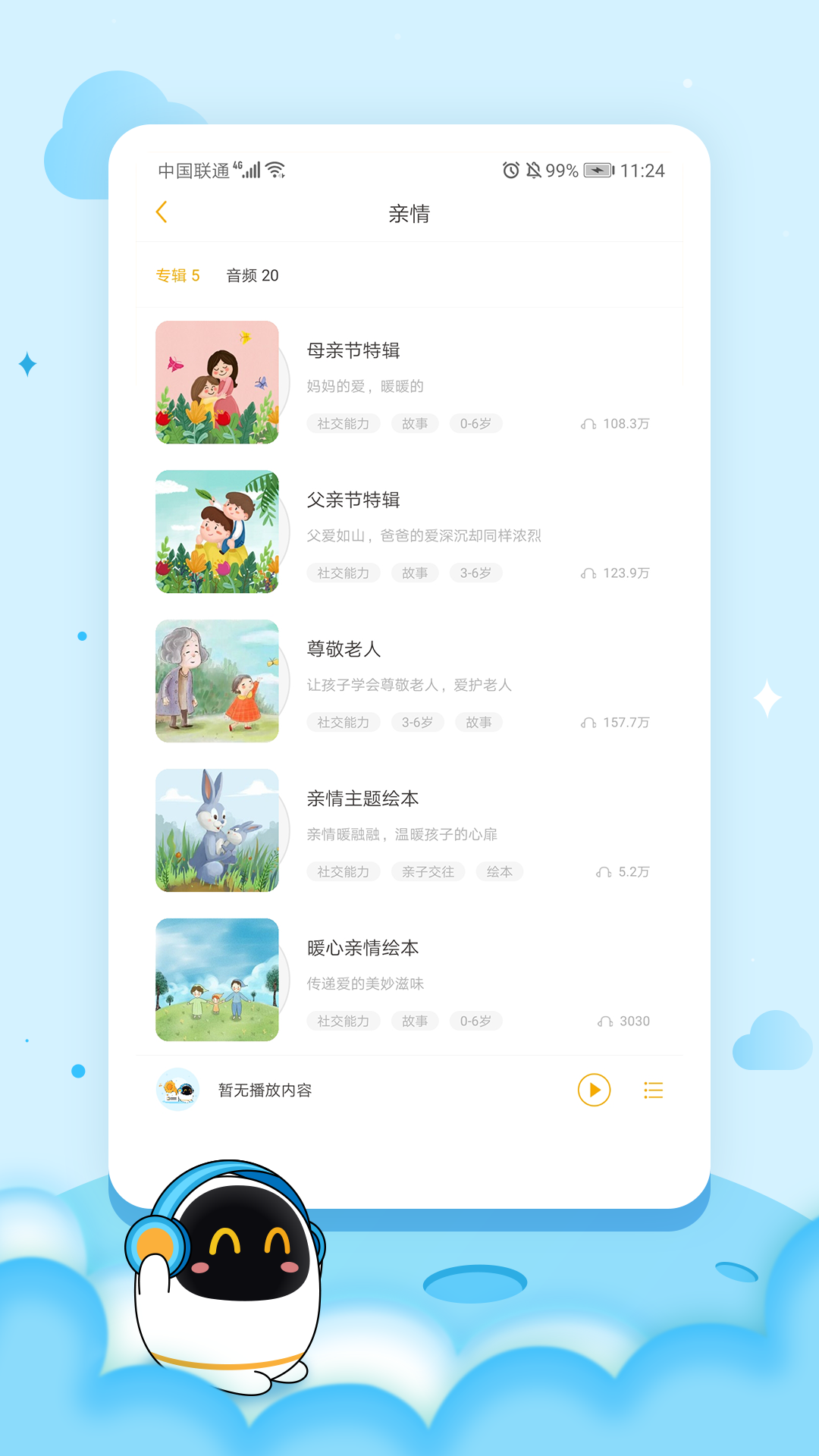This screenshot has width=819, height=1456.
Task: Click the mini-player mascot avatar icon
Action: coord(177,1090)
